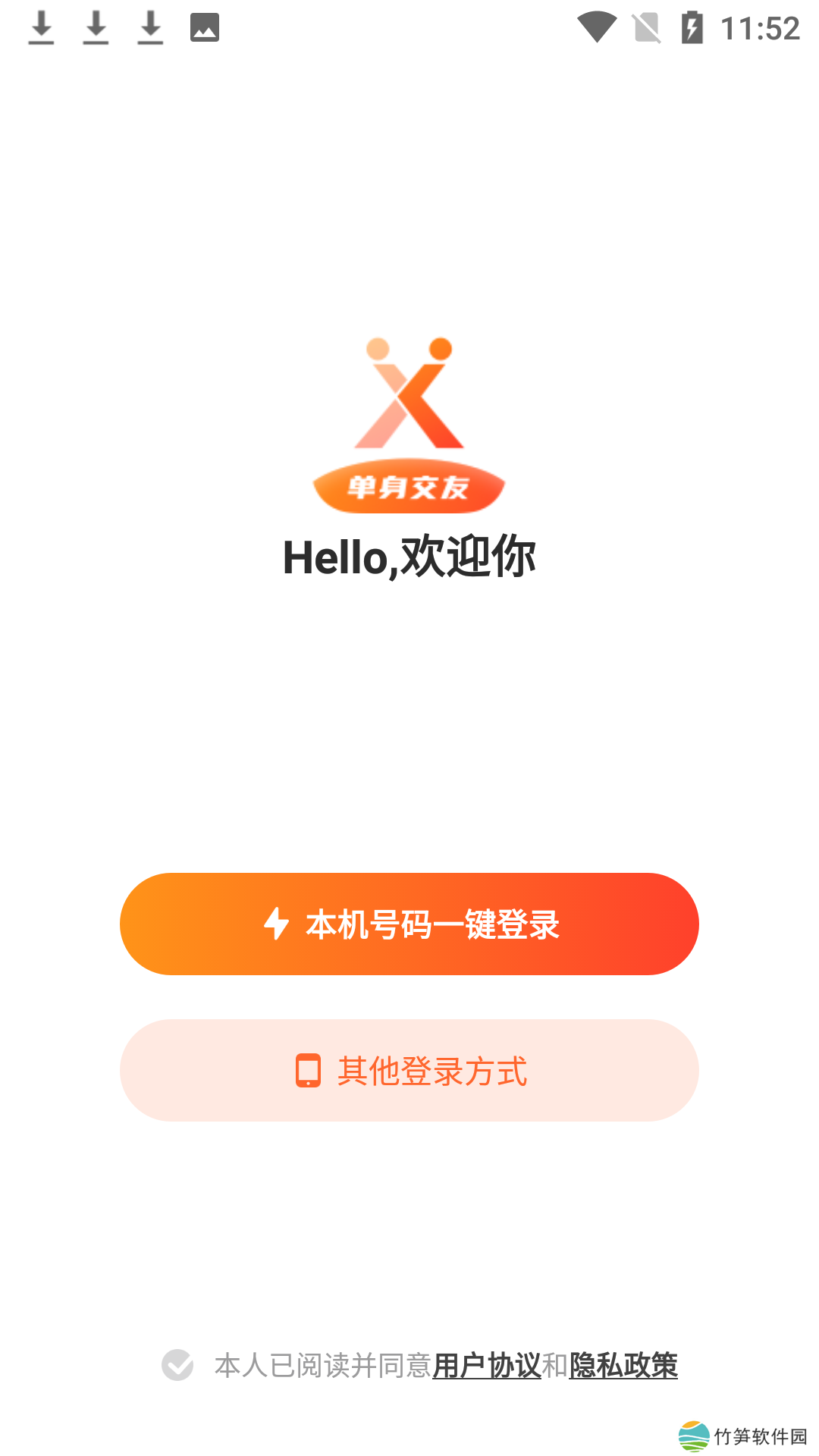819x1456 pixels.
Task: Tap 本机号码一键登录 button
Action: pyautogui.click(x=409, y=924)
